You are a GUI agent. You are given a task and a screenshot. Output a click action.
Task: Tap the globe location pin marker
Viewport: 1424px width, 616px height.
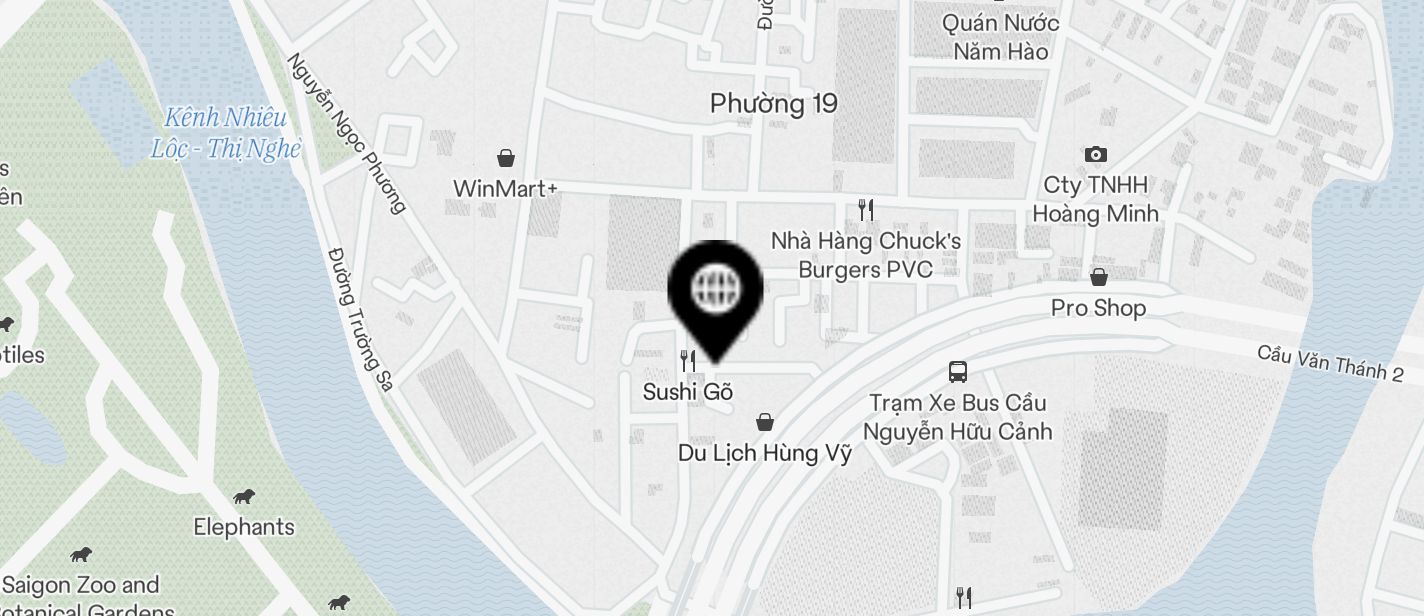[715, 290]
